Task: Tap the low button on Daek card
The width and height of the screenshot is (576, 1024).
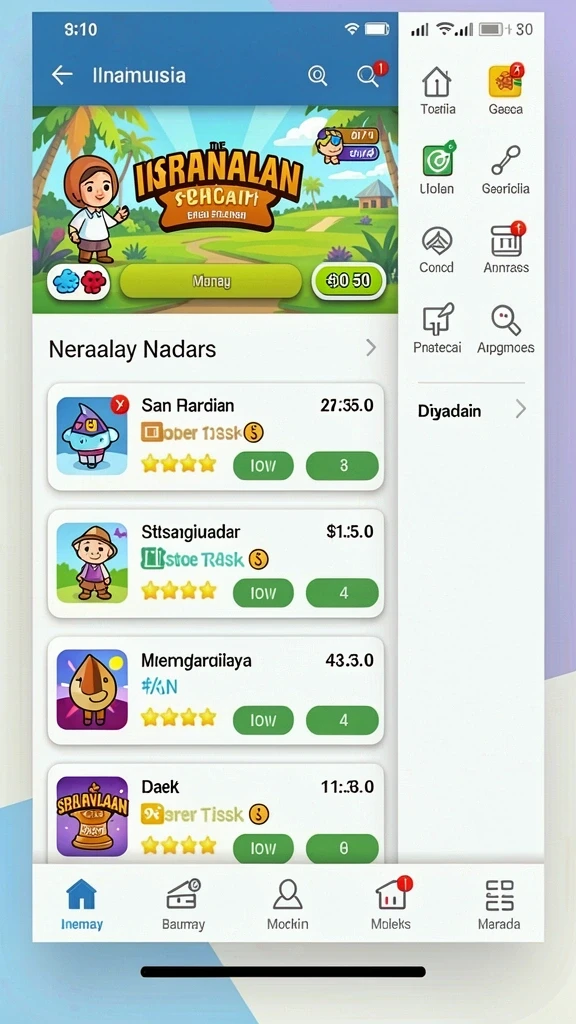Action: 263,848
